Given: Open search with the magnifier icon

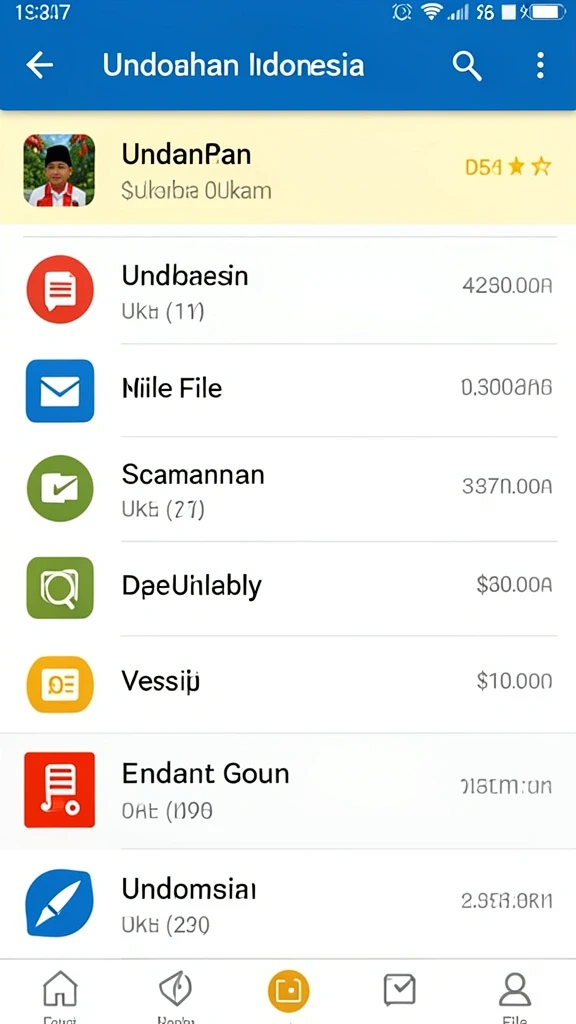Looking at the screenshot, I should pyautogui.click(x=467, y=66).
